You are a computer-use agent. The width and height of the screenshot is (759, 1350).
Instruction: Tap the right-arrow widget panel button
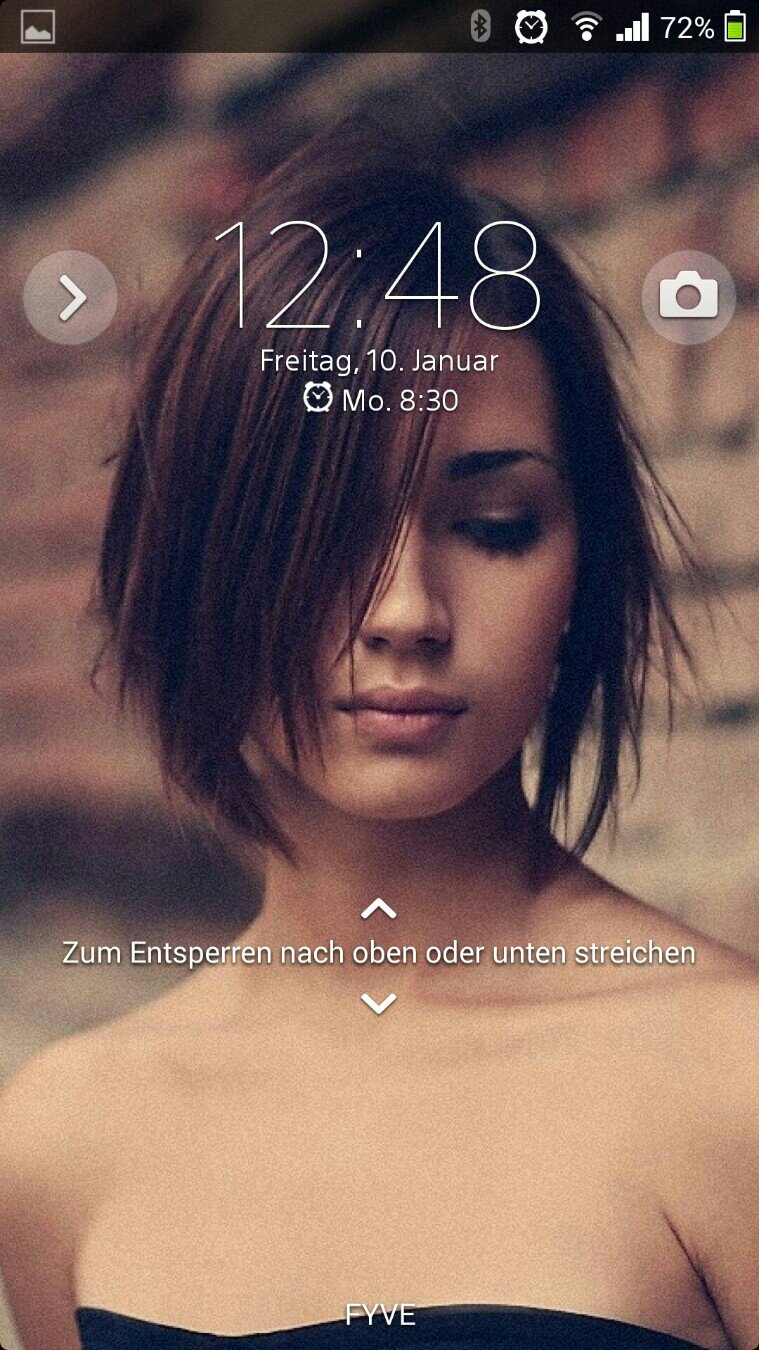(70, 297)
